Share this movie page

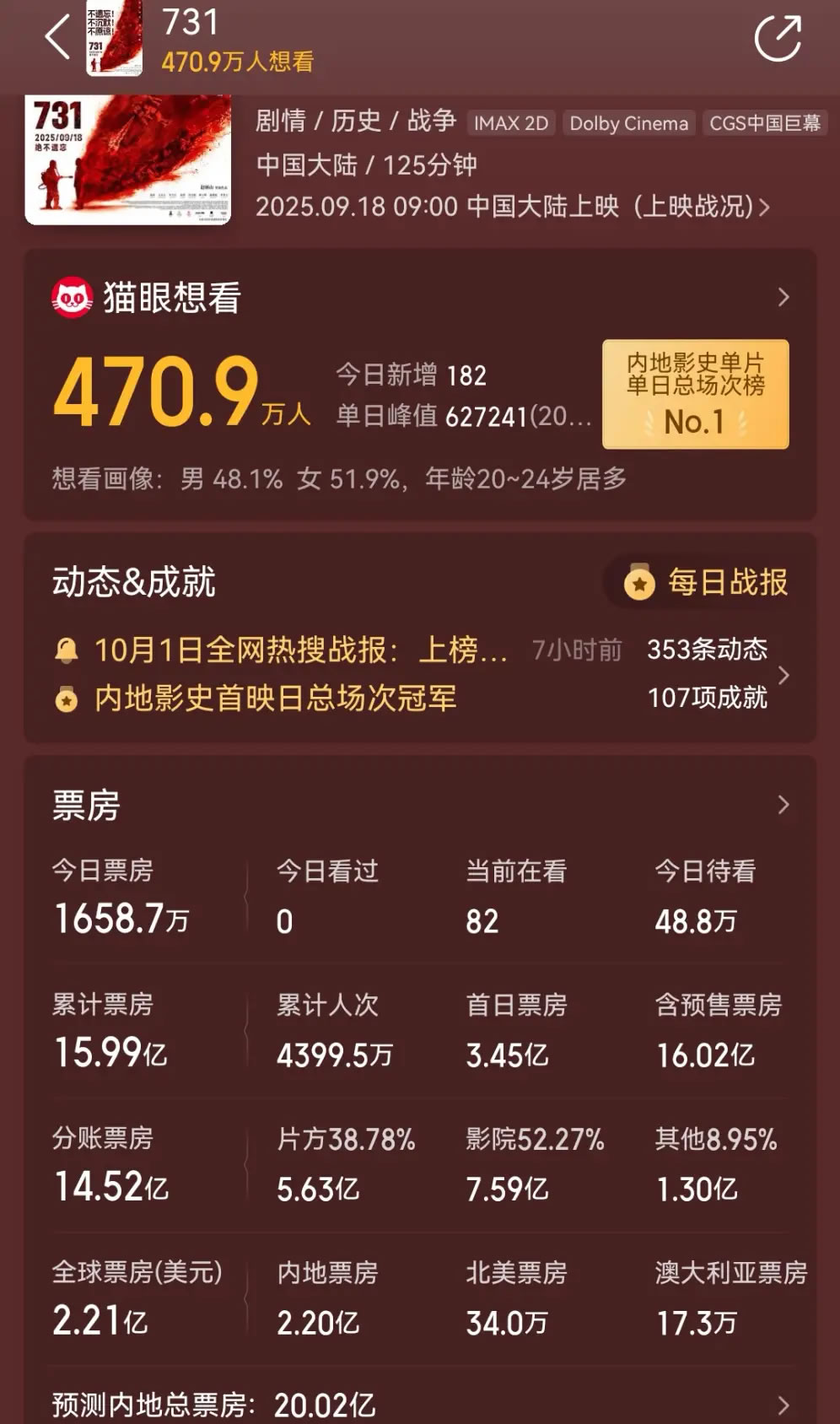777,39
